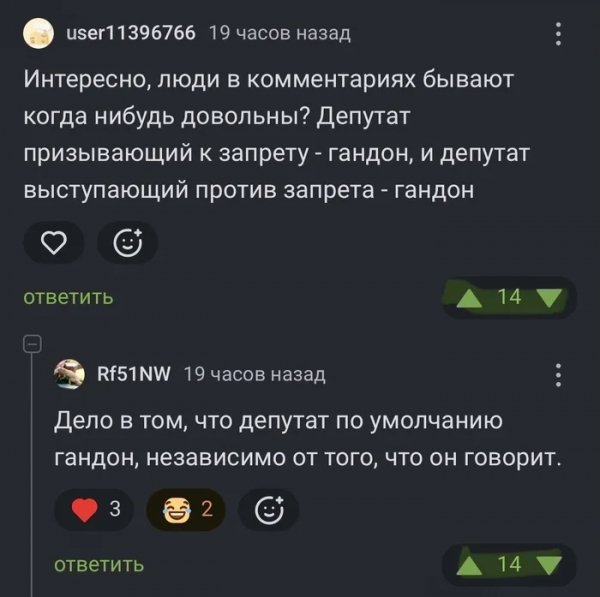The height and width of the screenshot is (597, 600).
Task: Tap «ответить» under Rf51NW's reply
Action: 98,565
